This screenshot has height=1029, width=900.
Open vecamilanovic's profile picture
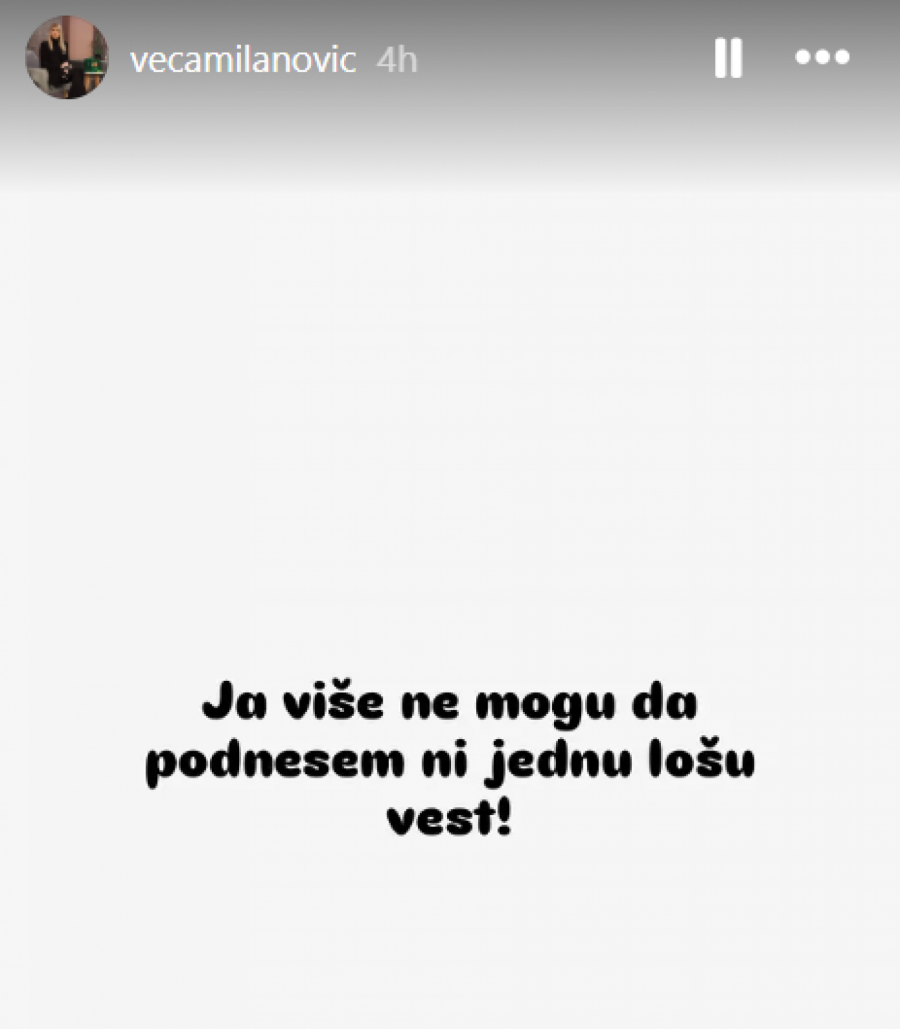[x=67, y=58]
